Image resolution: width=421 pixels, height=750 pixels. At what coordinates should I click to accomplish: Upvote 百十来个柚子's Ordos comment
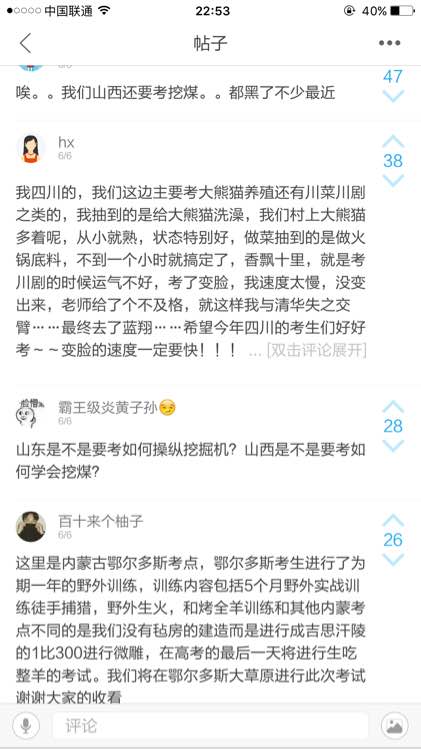(x=393, y=520)
